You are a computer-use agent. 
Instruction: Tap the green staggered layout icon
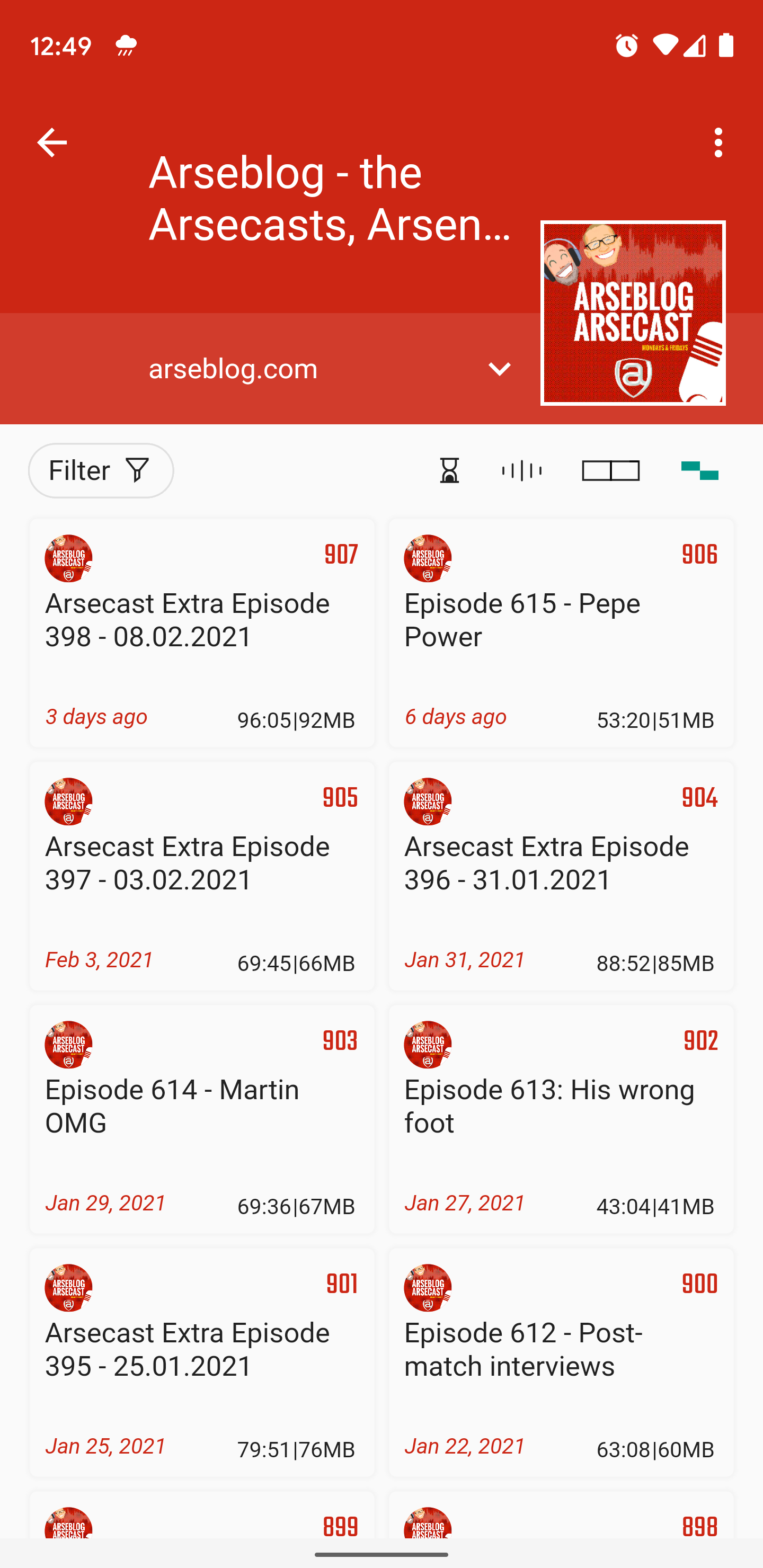point(699,470)
